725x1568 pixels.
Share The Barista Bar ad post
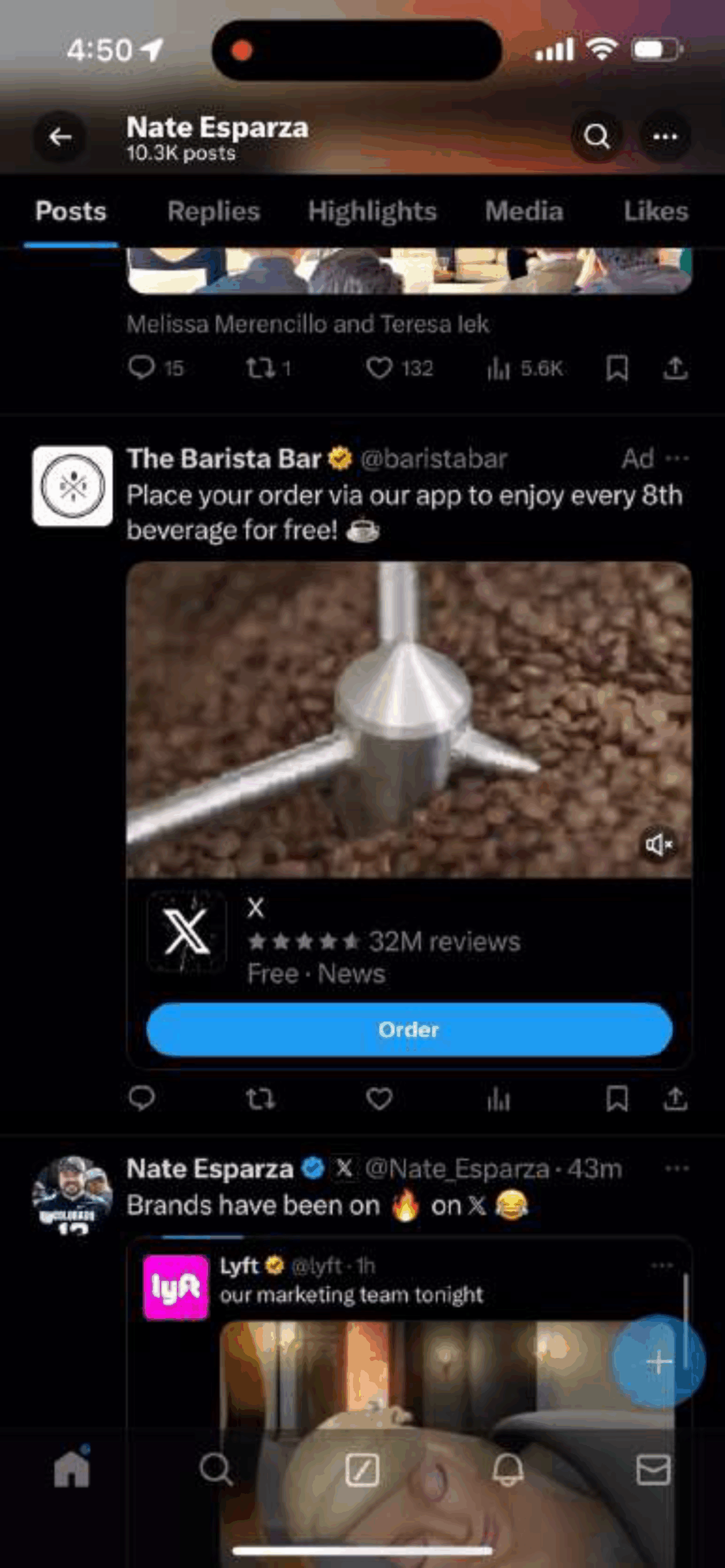(x=675, y=1099)
